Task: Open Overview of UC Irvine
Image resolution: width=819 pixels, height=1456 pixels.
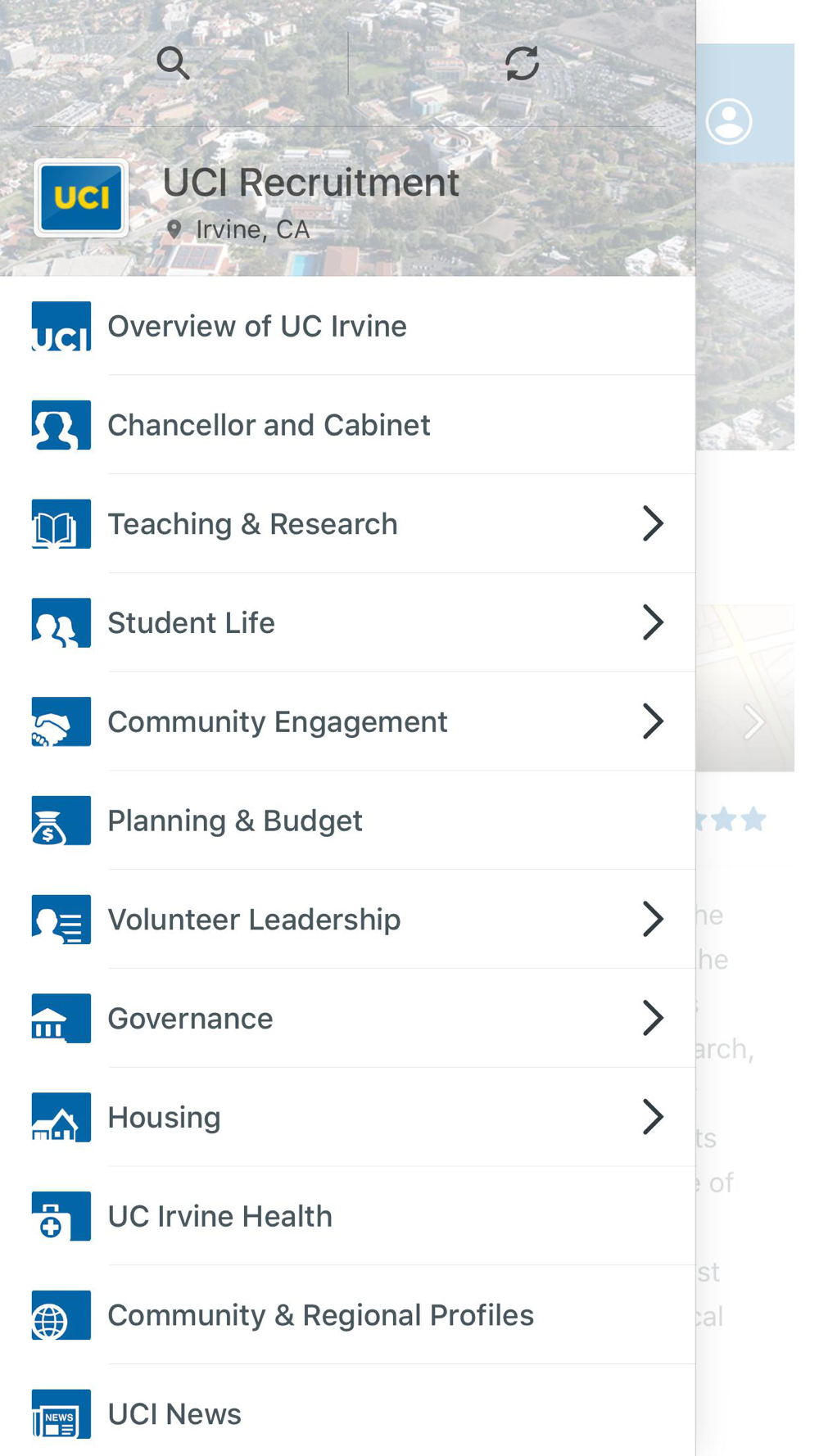Action: (348, 326)
